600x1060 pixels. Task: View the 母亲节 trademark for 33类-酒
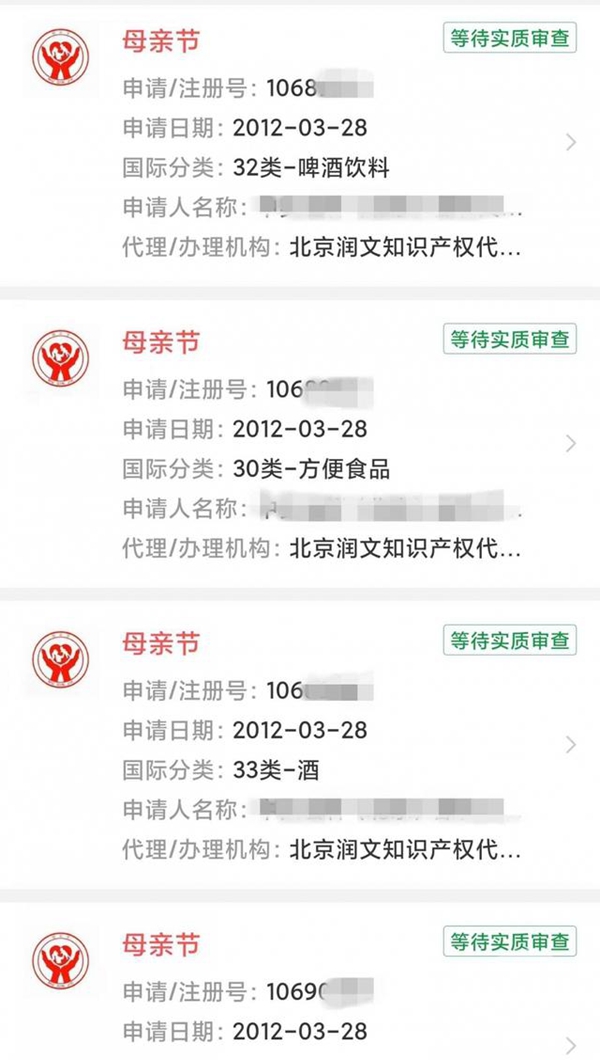coord(300,744)
